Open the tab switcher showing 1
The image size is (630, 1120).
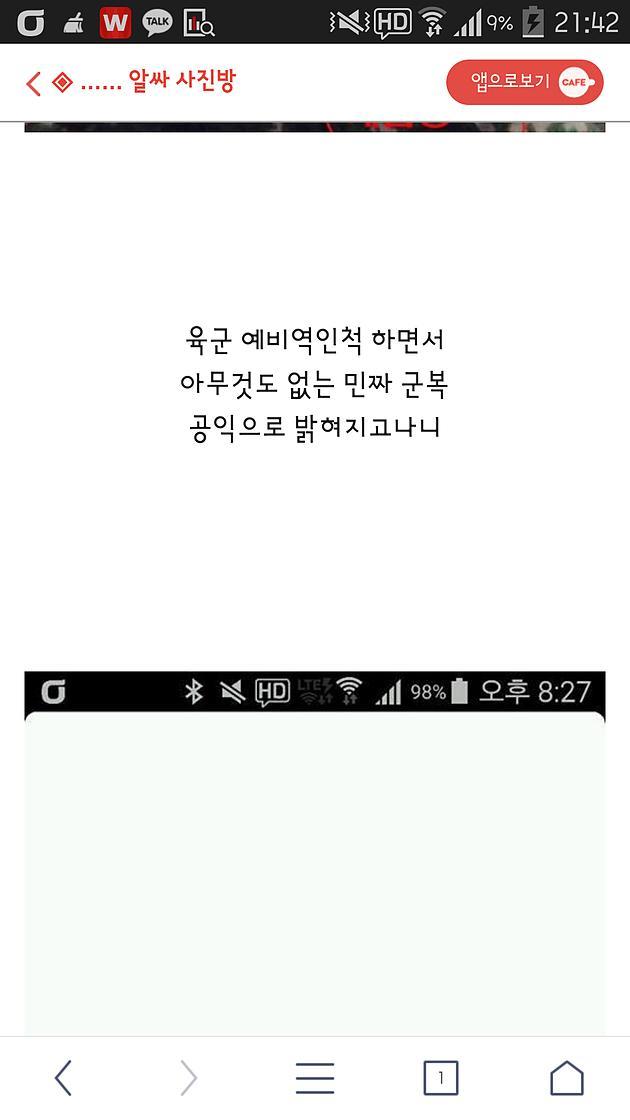point(440,1078)
